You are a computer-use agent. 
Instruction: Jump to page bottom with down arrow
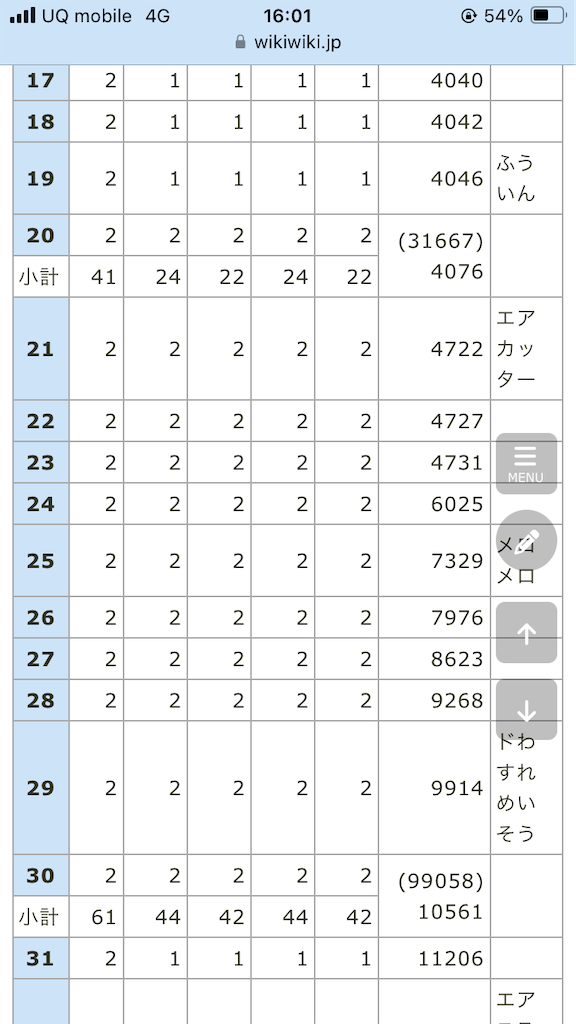tap(526, 710)
